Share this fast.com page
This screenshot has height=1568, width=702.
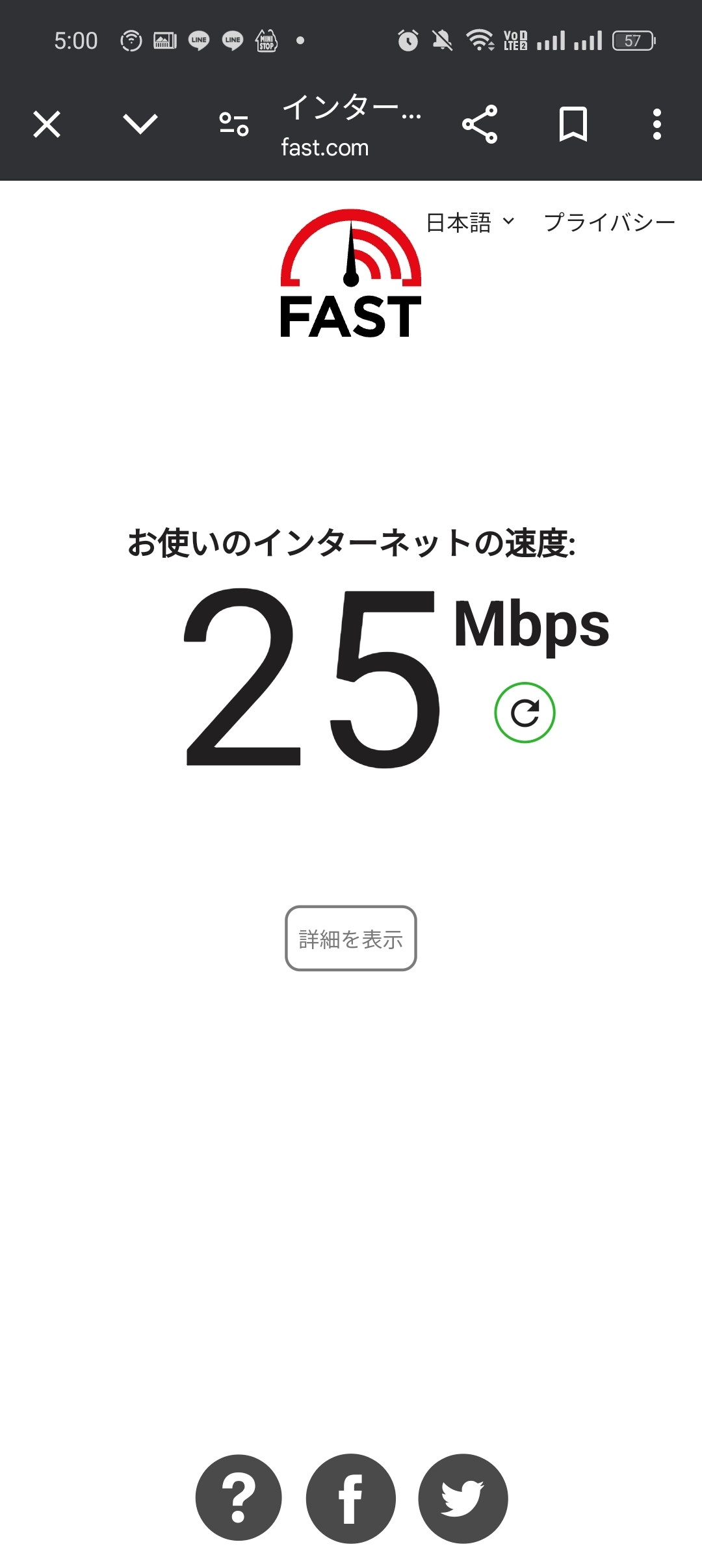pyautogui.click(x=480, y=124)
